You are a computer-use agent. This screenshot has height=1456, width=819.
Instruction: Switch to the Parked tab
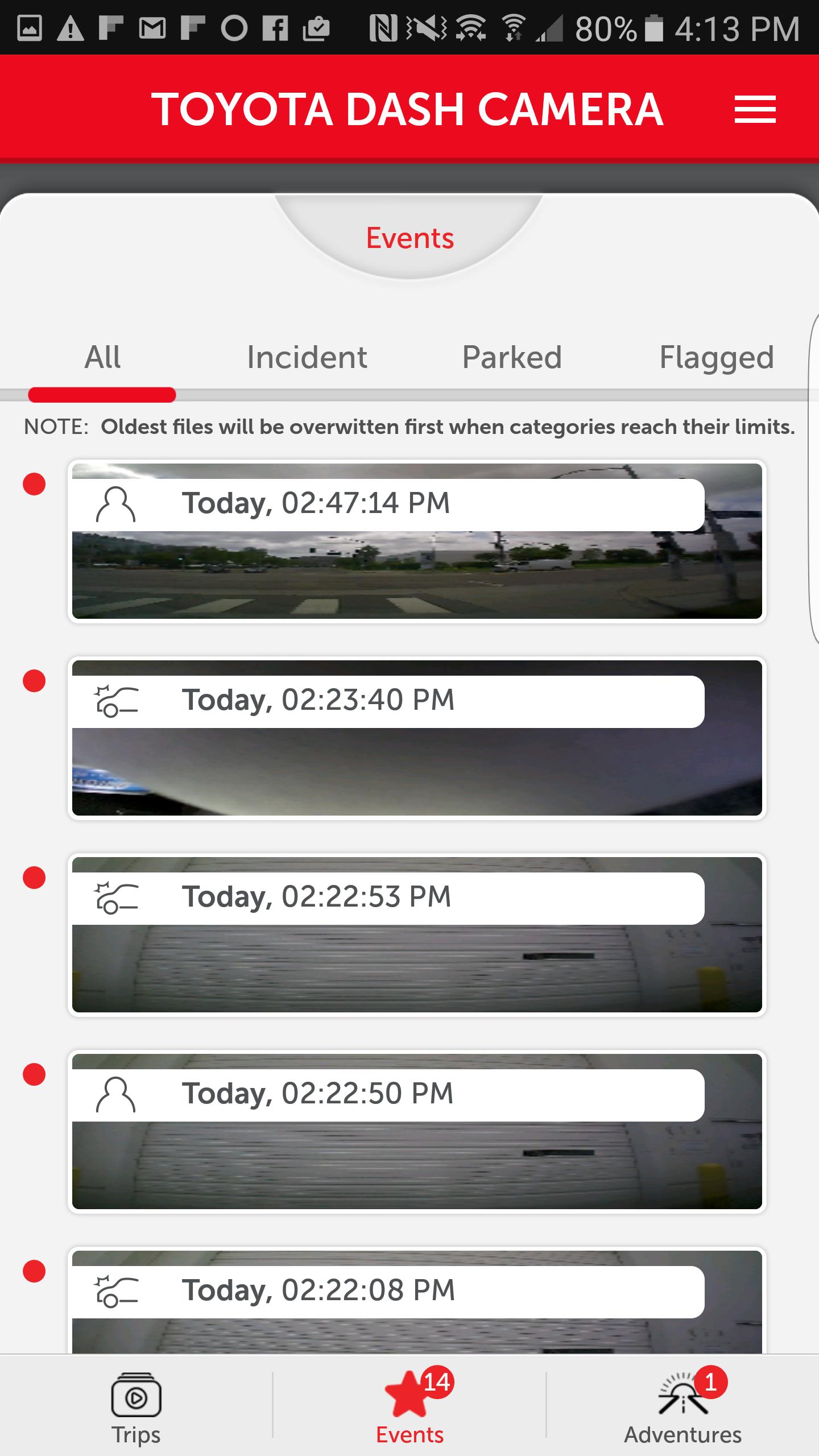click(x=512, y=358)
